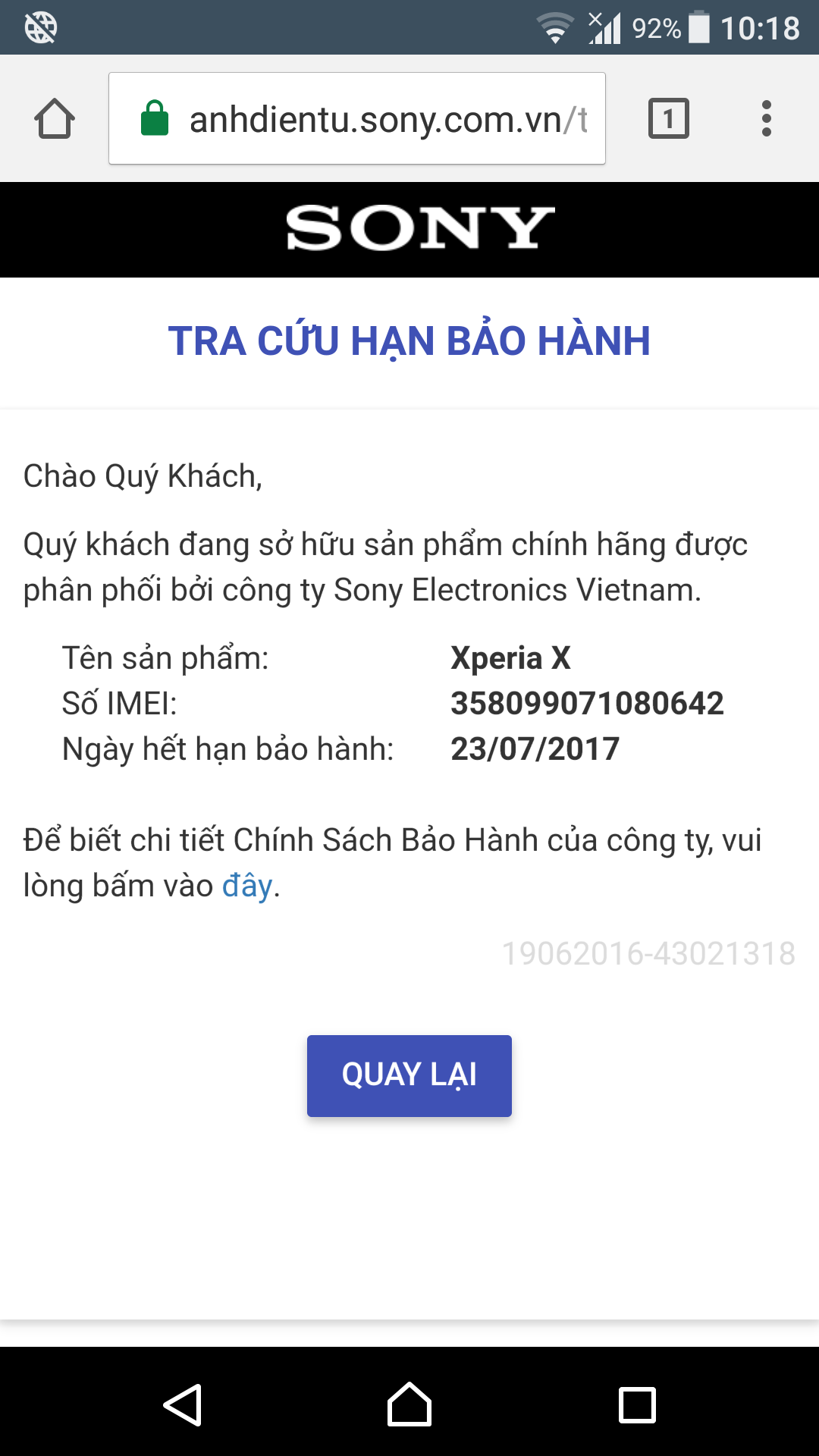Tap the QUAY LẠI button
The height and width of the screenshot is (1456, 819).
coord(409,1075)
